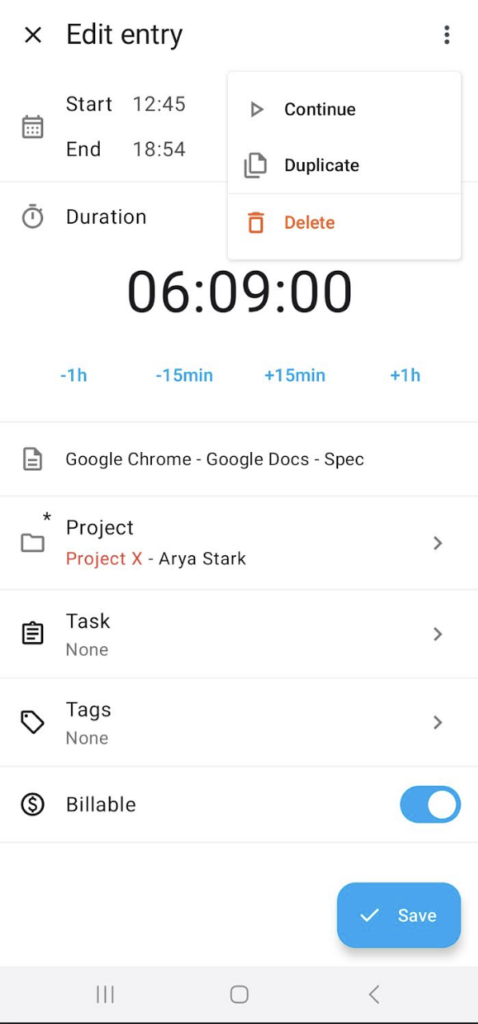Tap the 06:09:00 duration value
Viewport: 478px width, 1024px height.
[x=240, y=293]
